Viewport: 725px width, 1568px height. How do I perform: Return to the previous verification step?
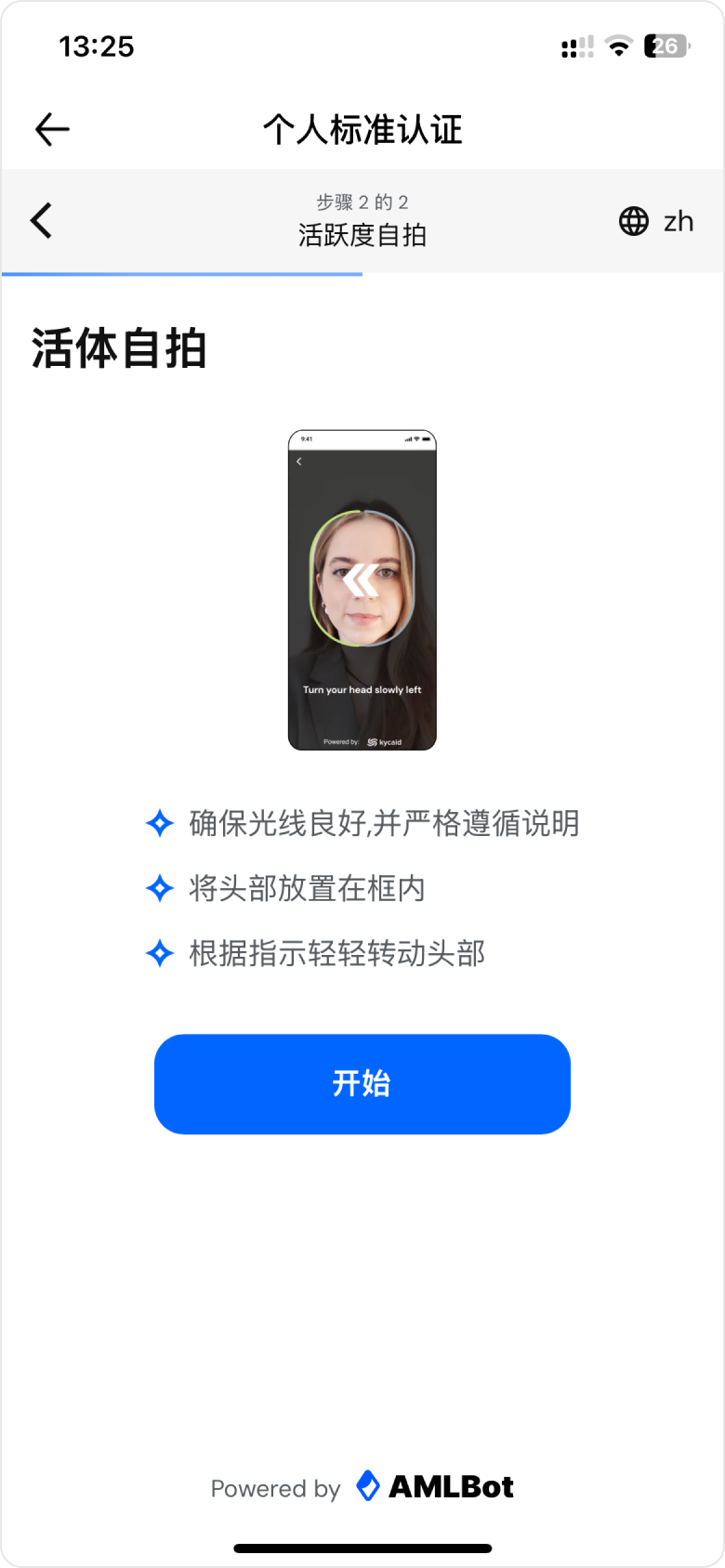[x=42, y=221]
